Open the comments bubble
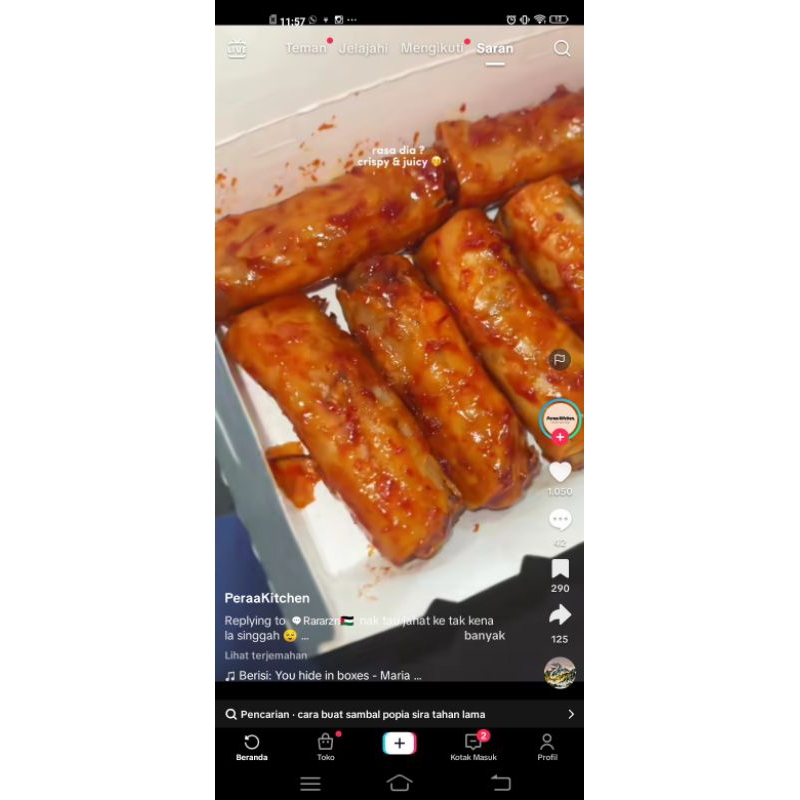The height and width of the screenshot is (800, 800). click(x=560, y=520)
